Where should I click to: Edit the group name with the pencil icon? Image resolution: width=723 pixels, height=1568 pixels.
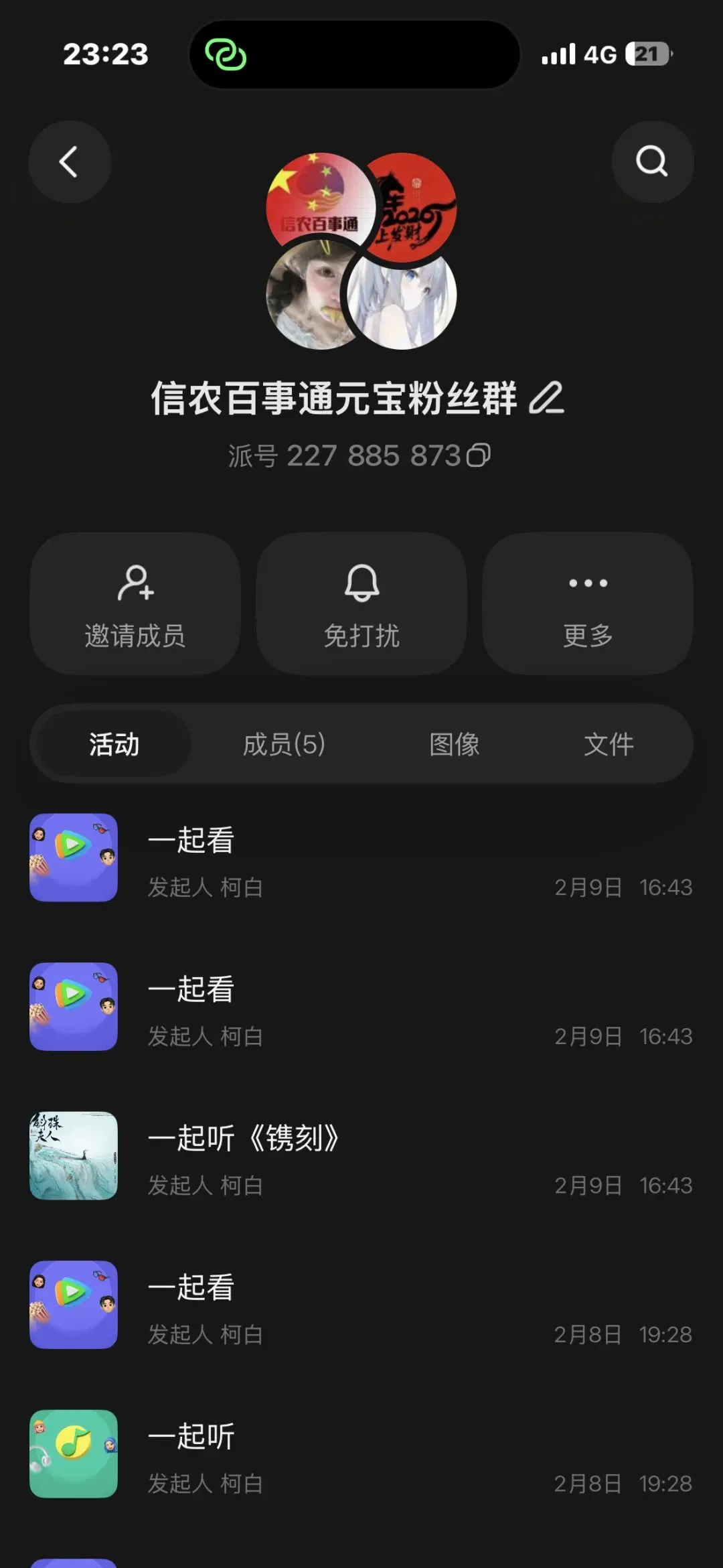pos(546,398)
